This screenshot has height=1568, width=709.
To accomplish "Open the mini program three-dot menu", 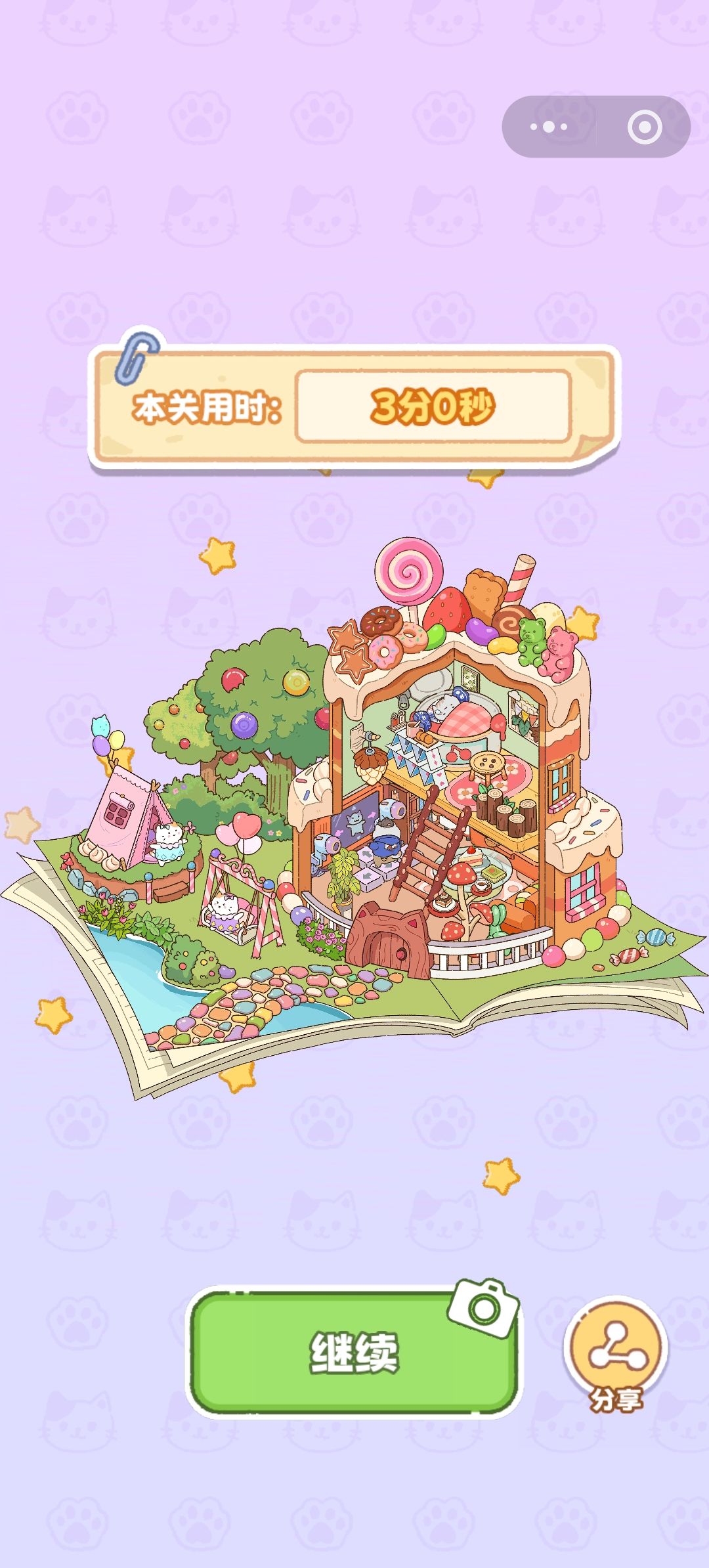I will click(x=549, y=127).
